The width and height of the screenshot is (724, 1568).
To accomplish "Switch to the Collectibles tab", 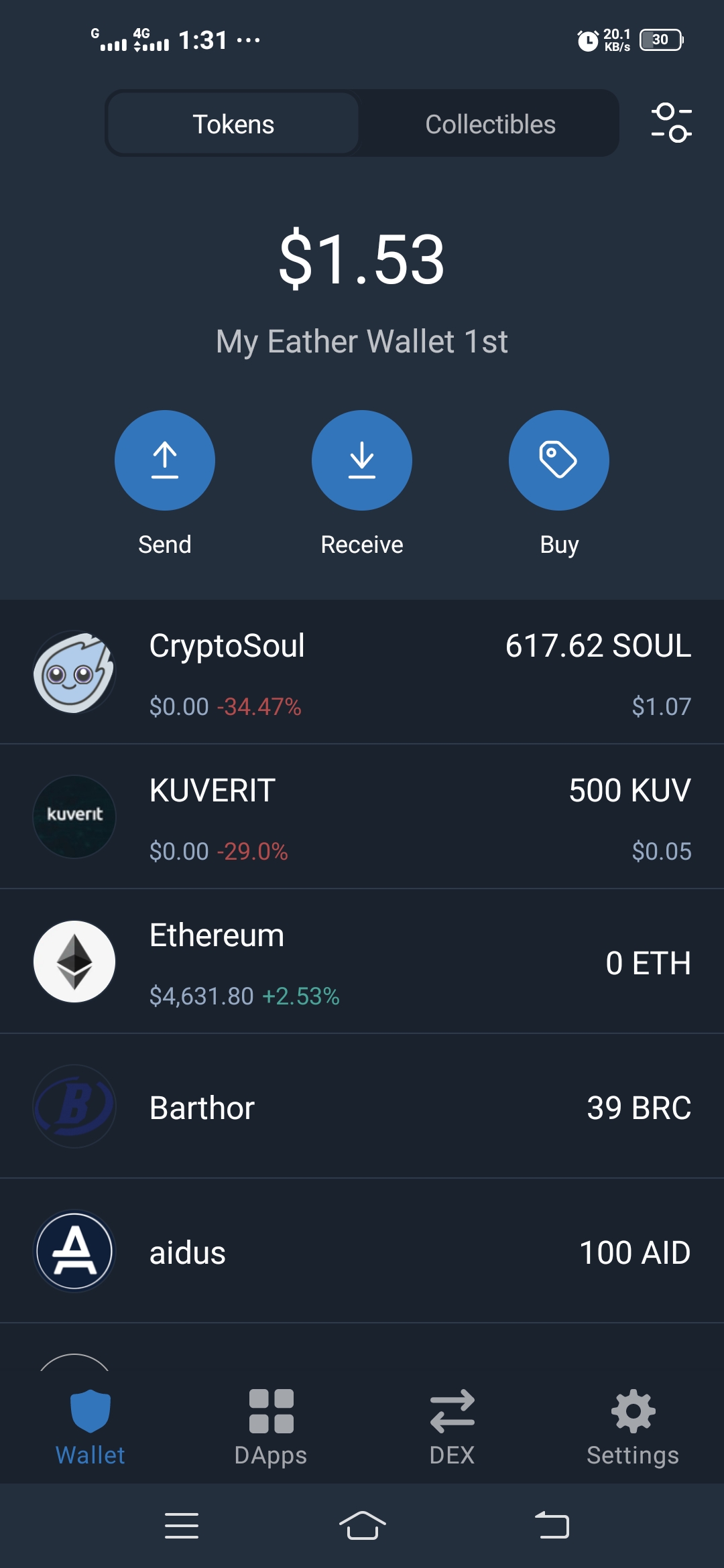I will [490, 124].
